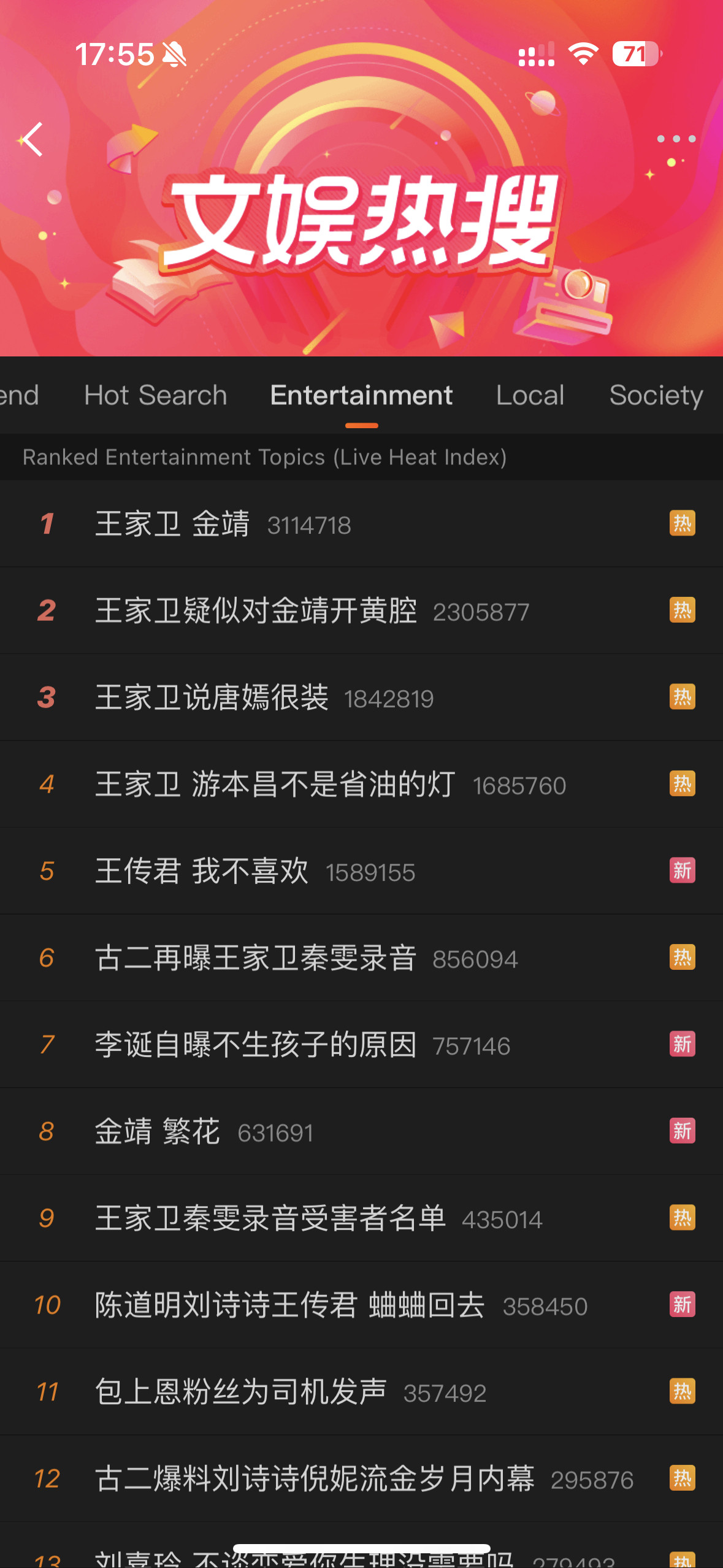Image resolution: width=723 pixels, height=1568 pixels.
Task: Tap the heat index number 3114718
Action: coord(307,525)
